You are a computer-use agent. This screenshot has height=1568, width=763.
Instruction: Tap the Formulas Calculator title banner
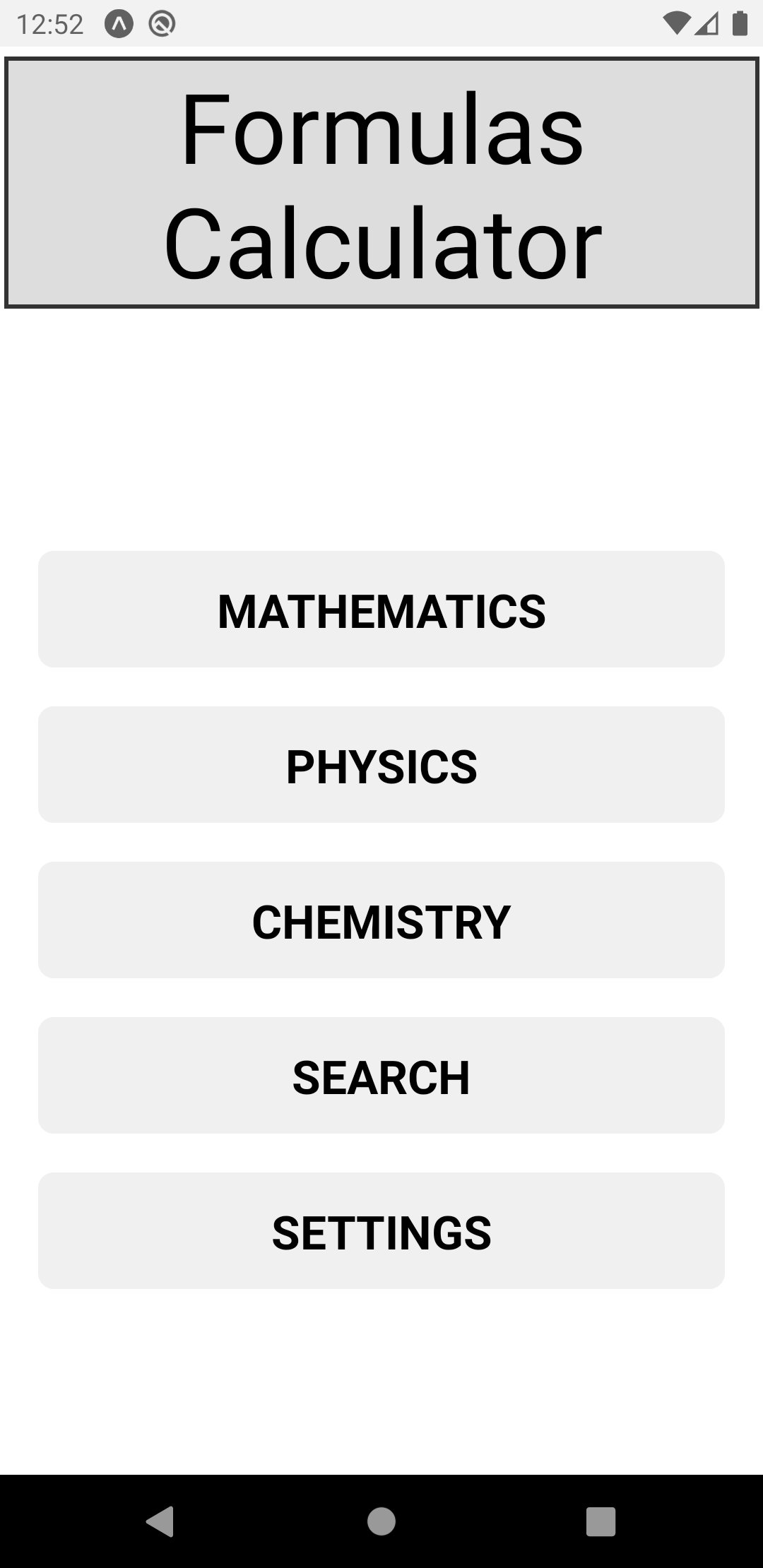[381, 182]
